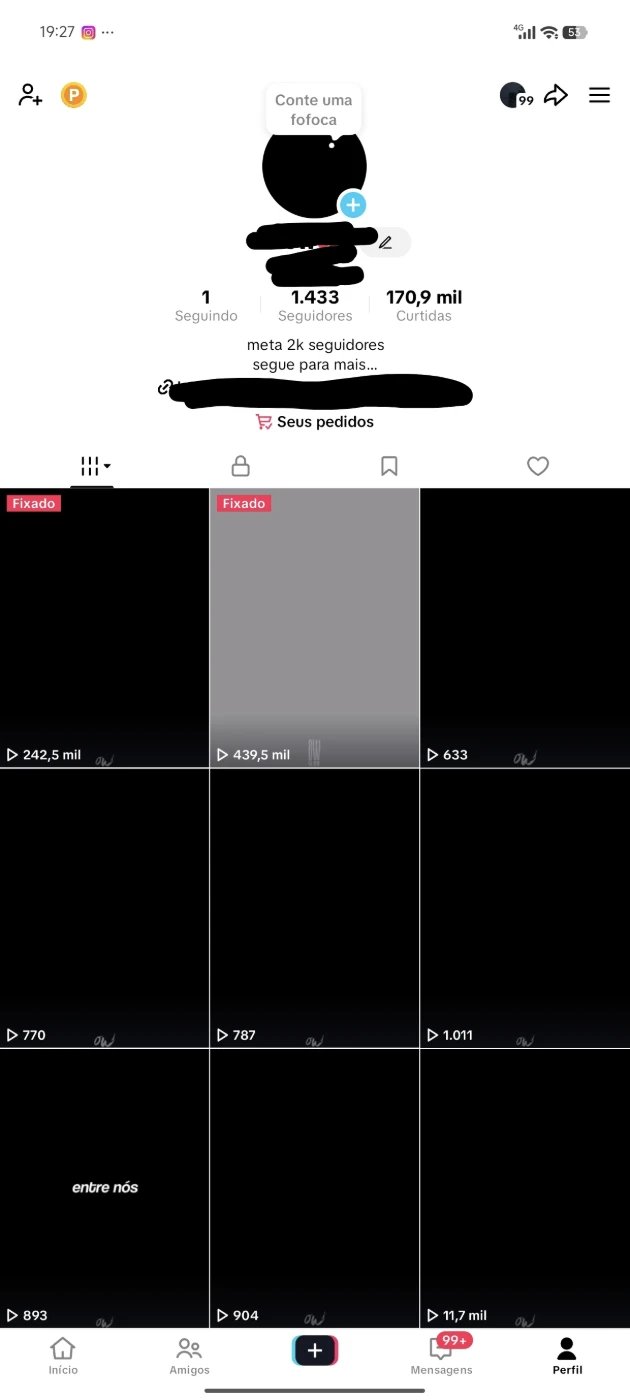Edit profile with the pencil icon
Image resolution: width=630 pixels, height=1400 pixels.
385,242
